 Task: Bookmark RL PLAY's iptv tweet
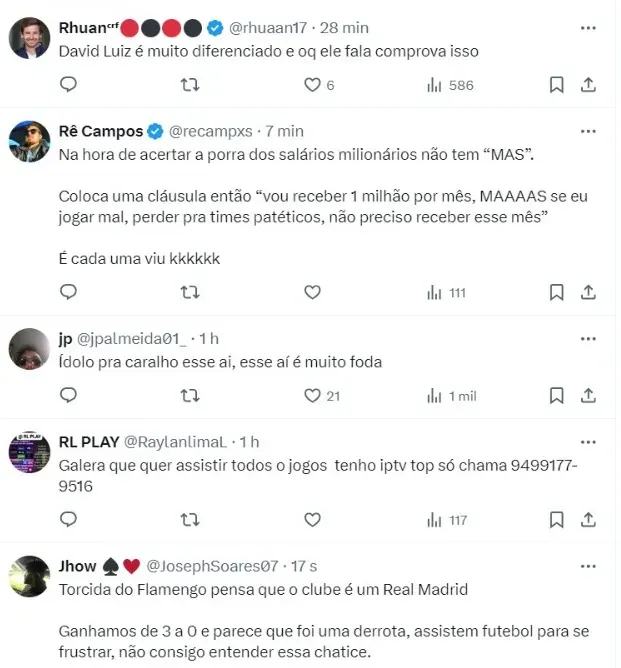[x=558, y=520]
